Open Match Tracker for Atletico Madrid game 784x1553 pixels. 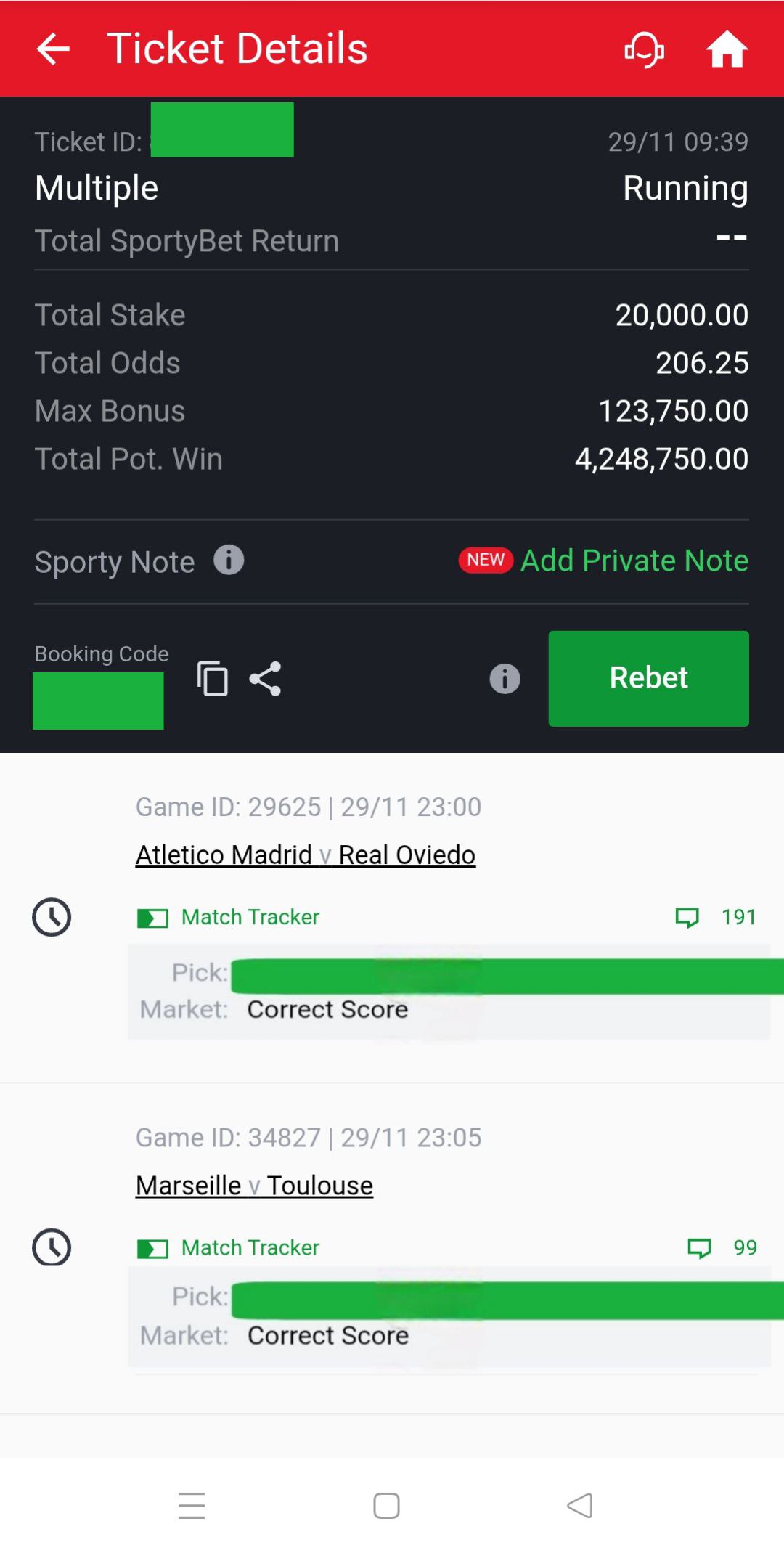(229, 917)
